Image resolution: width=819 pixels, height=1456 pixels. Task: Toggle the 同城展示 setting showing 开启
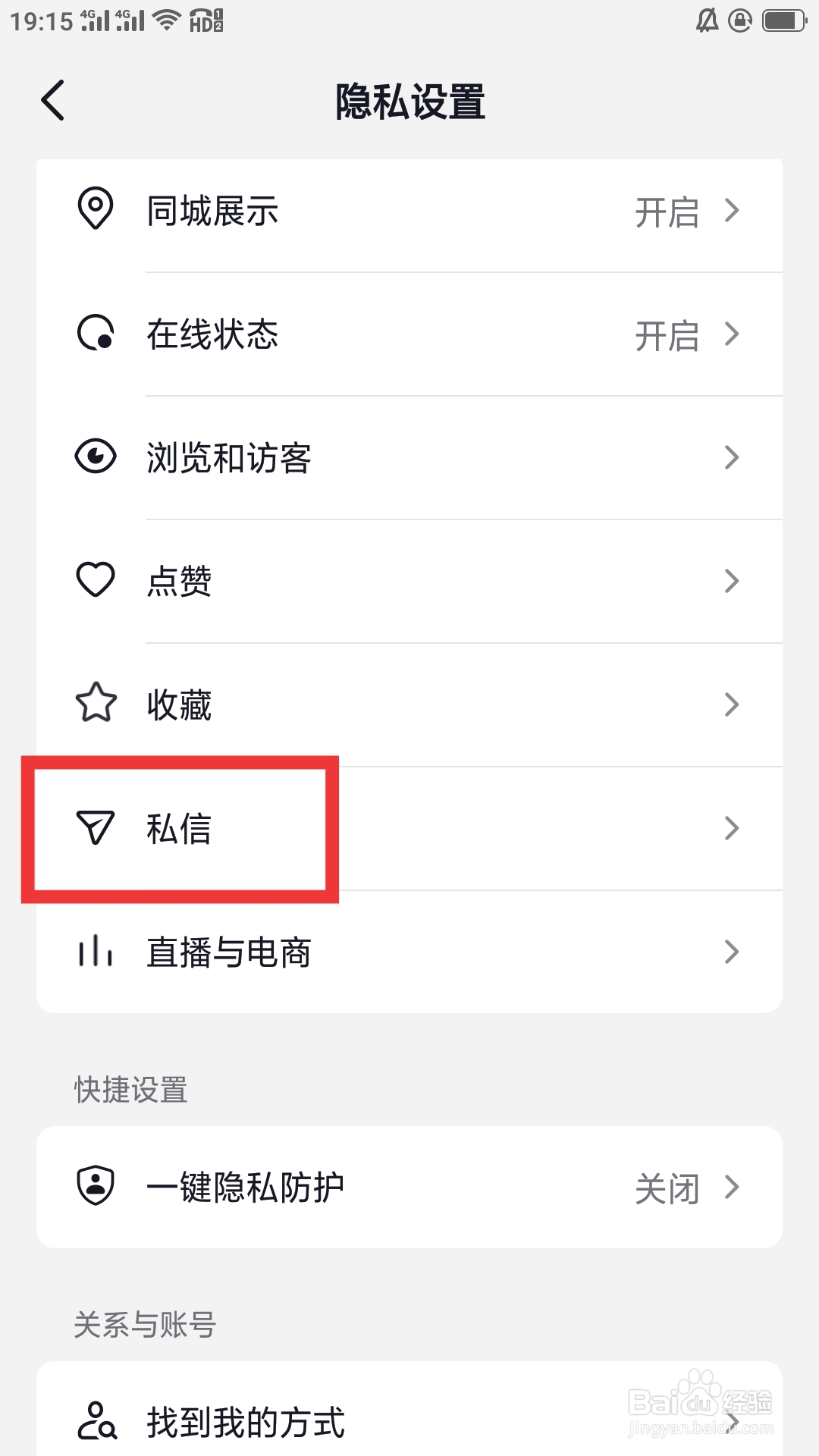666,212
